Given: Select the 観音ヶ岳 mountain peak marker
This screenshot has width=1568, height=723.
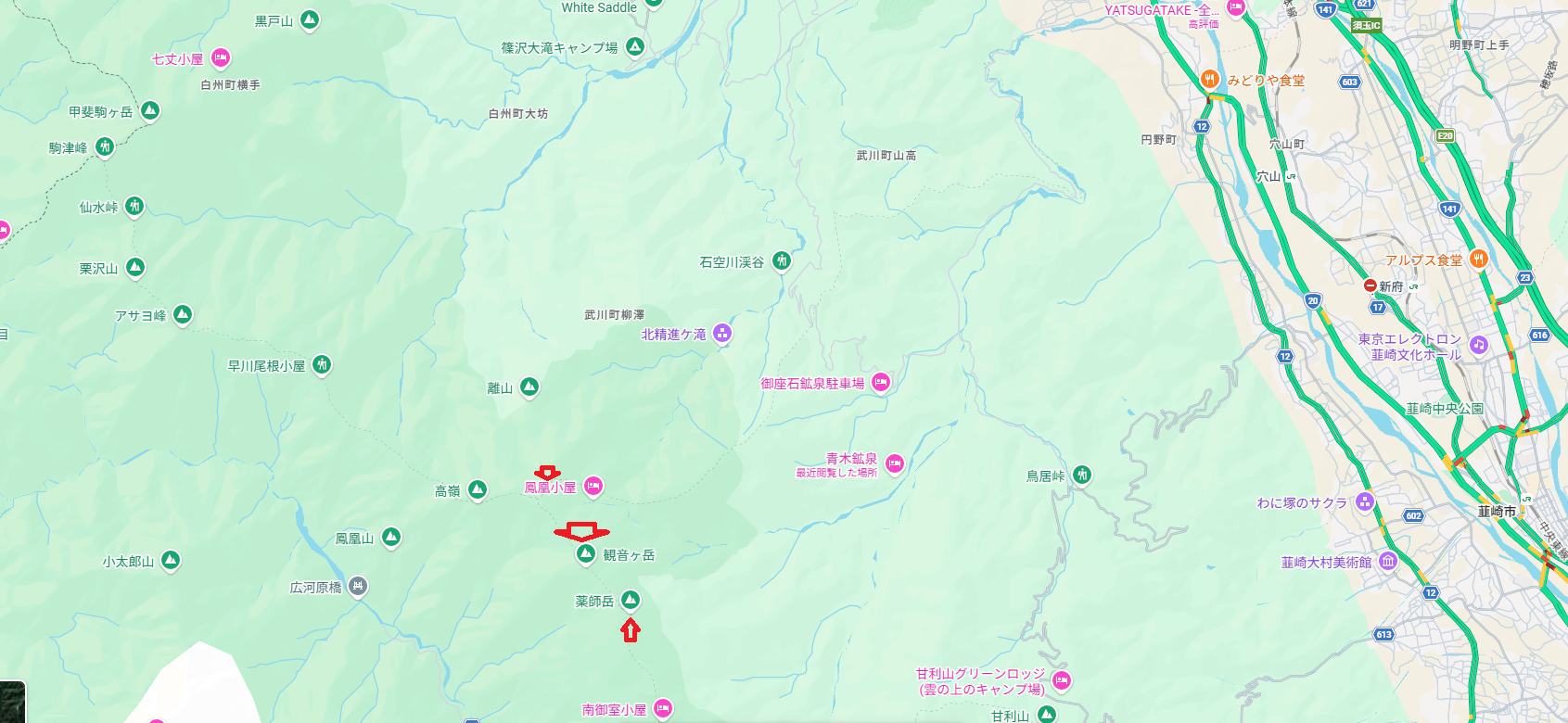Looking at the screenshot, I should tap(585, 553).
